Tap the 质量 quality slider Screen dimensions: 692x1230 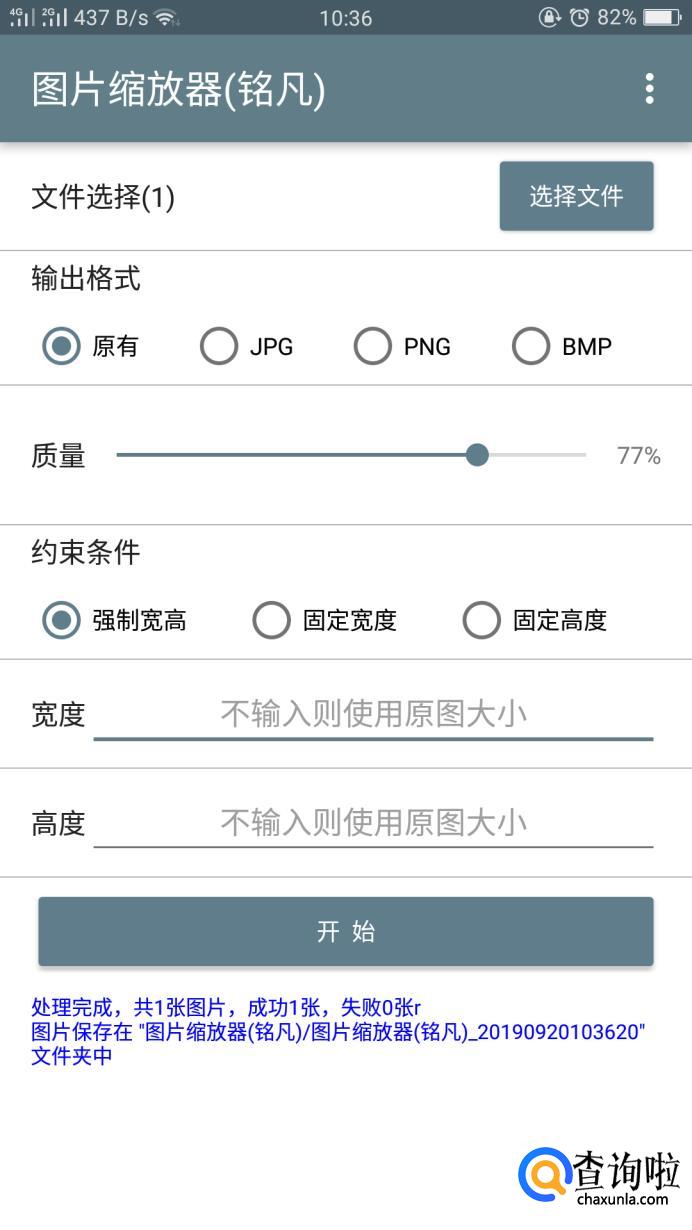pos(477,456)
